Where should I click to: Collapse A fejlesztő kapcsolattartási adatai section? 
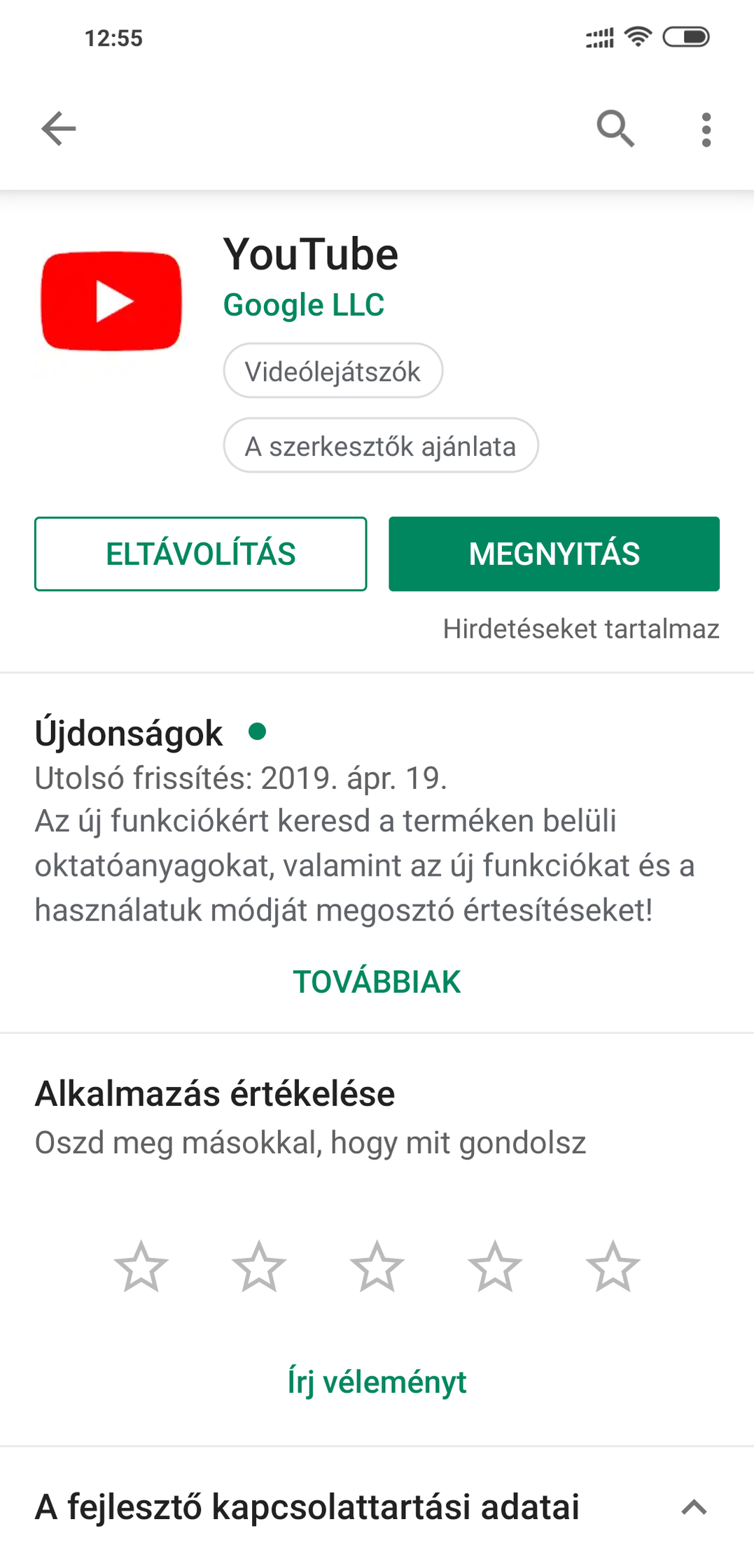[x=694, y=1507]
